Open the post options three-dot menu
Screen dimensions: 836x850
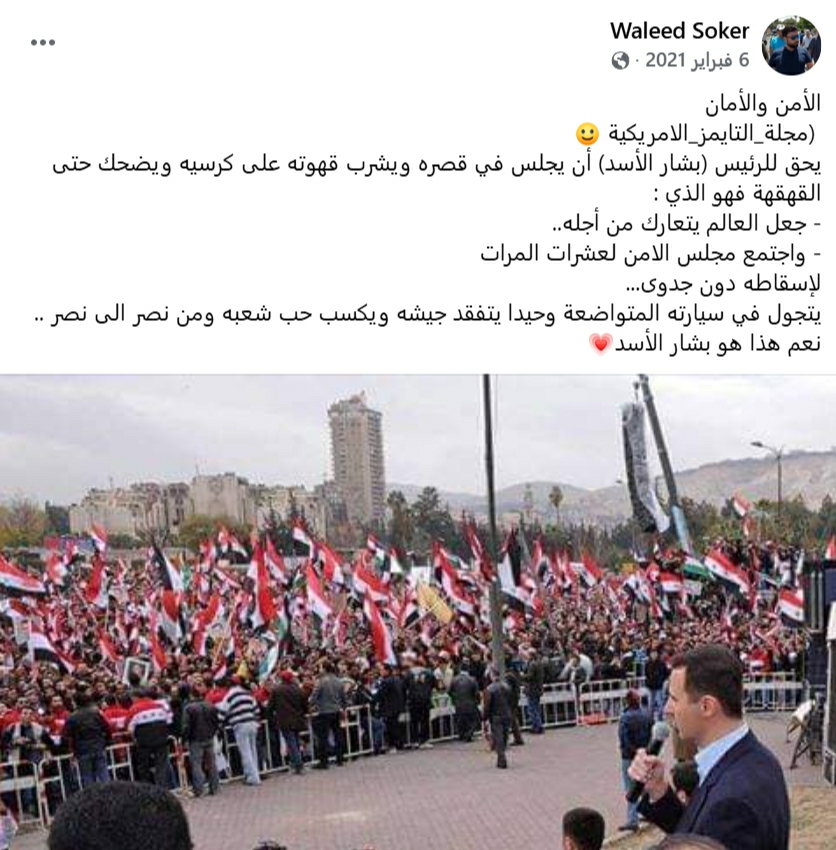tap(43, 42)
